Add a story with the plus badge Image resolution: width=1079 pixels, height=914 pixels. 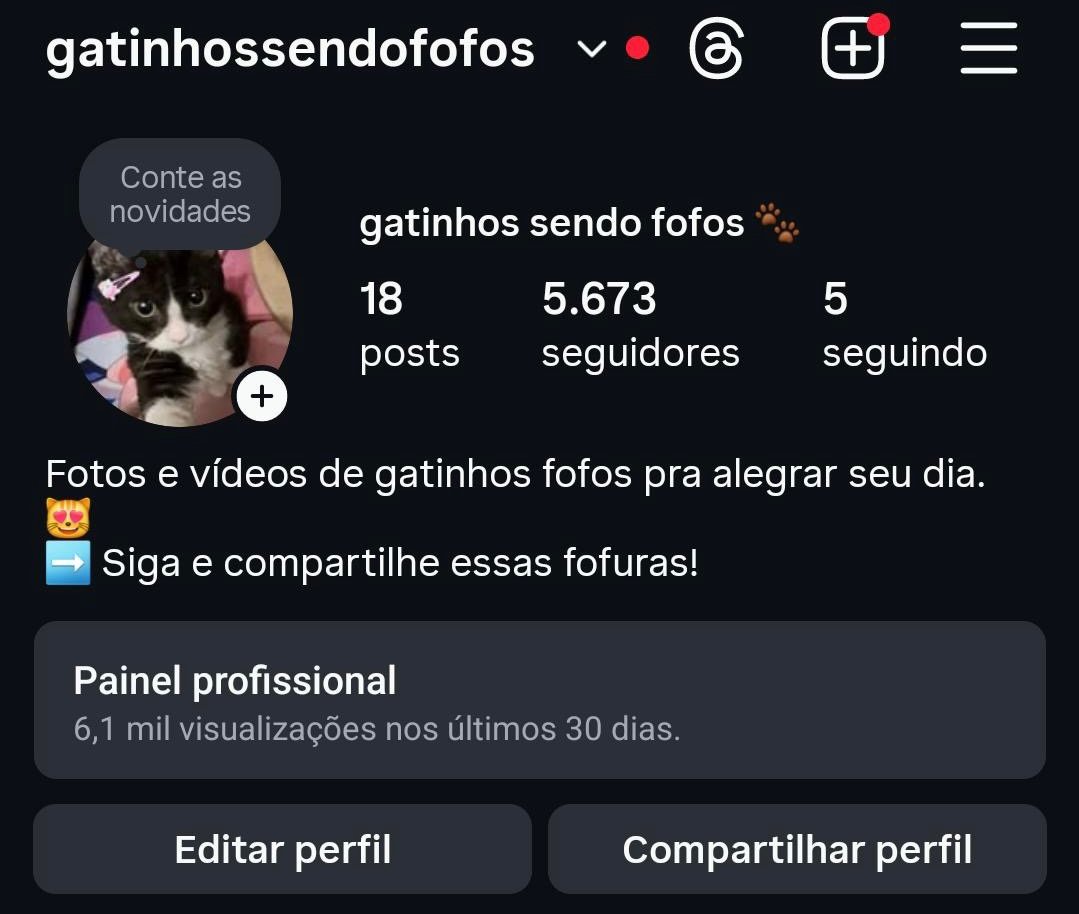pos(262,397)
